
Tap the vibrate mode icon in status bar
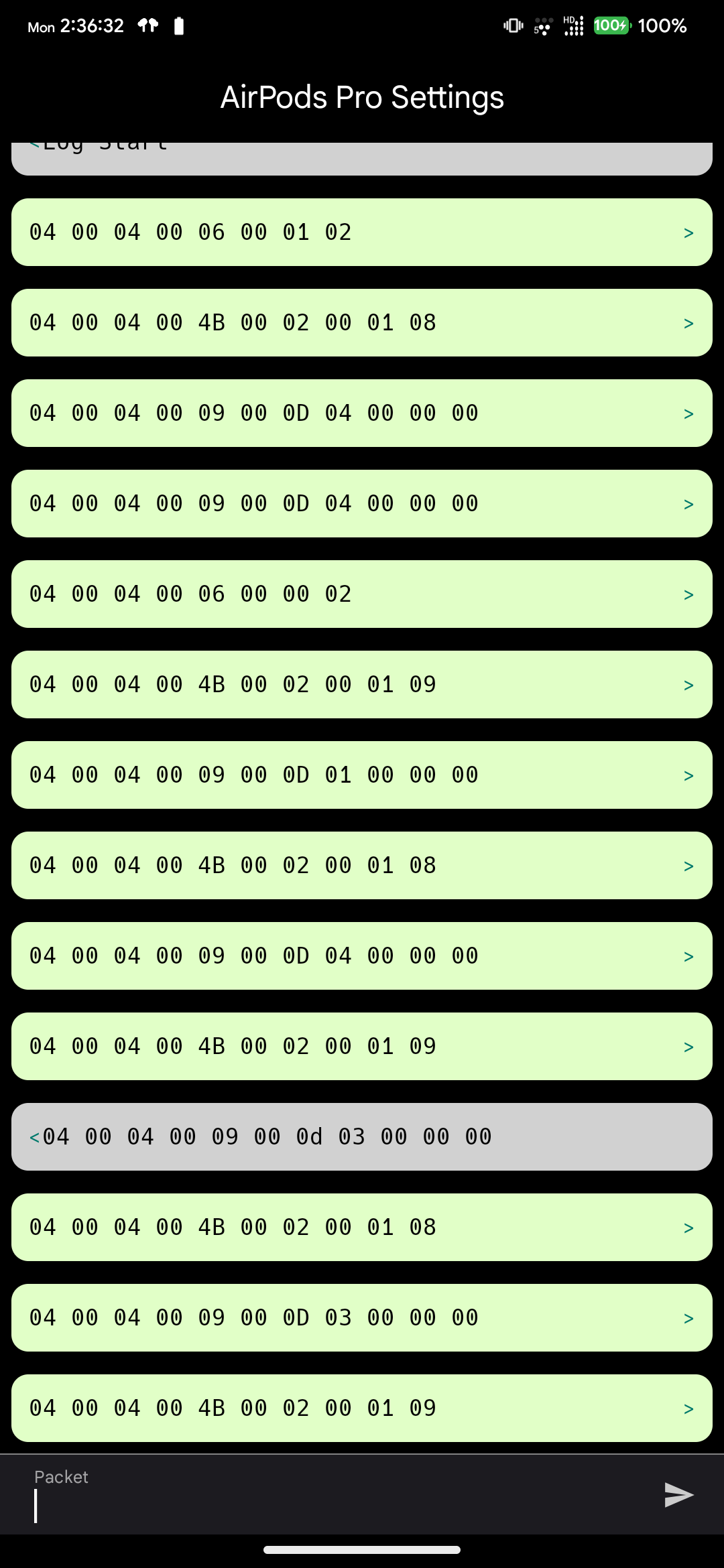coord(511,25)
